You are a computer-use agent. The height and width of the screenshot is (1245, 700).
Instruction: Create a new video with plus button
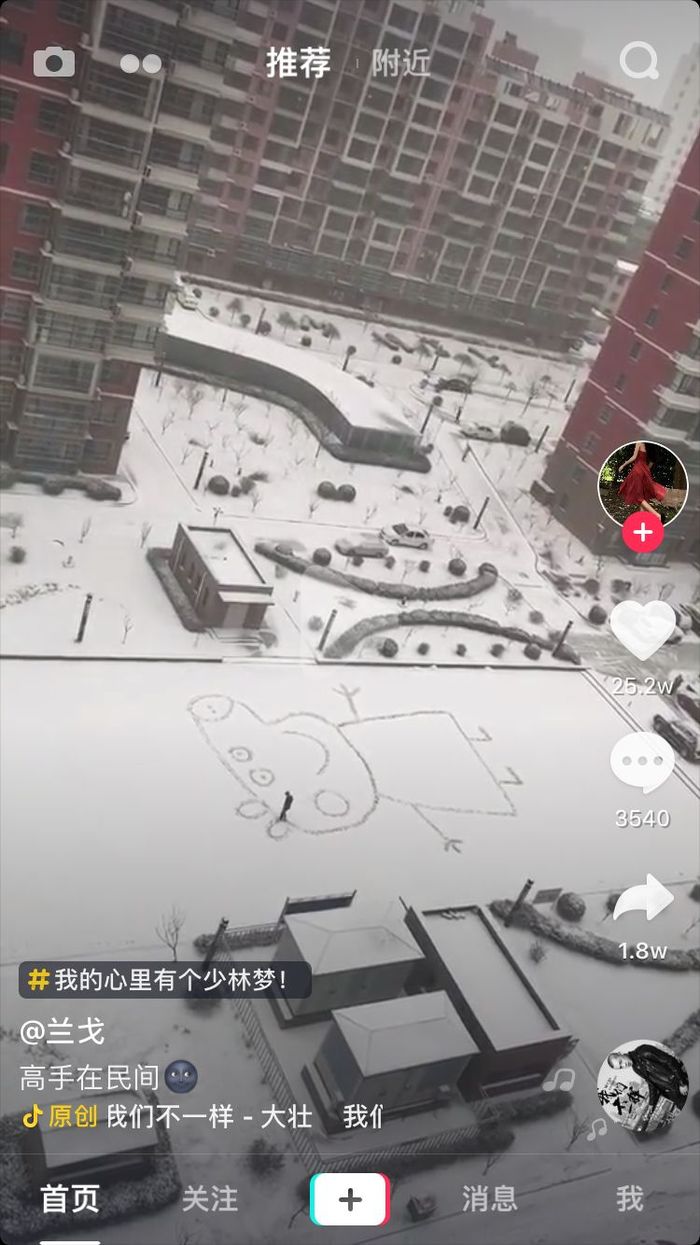point(350,1199)
